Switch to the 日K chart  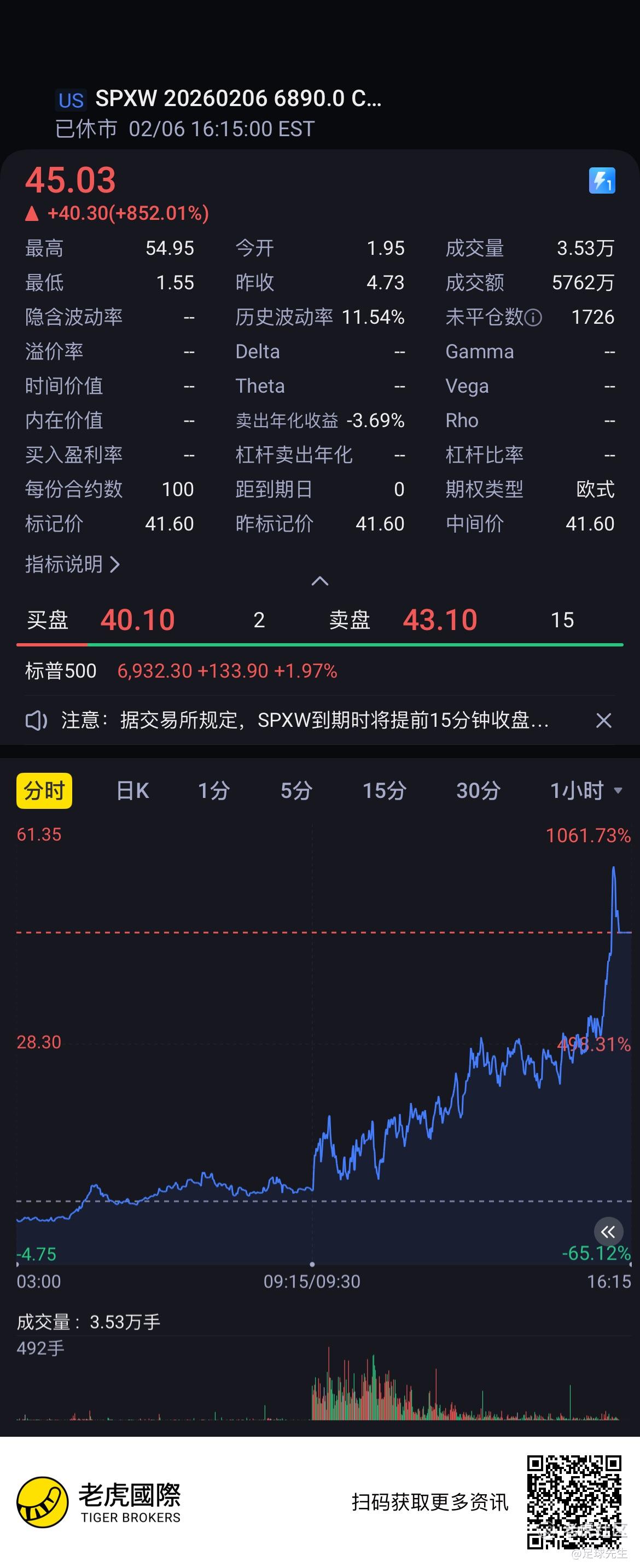pyautogui.click(x=132, y=791)
